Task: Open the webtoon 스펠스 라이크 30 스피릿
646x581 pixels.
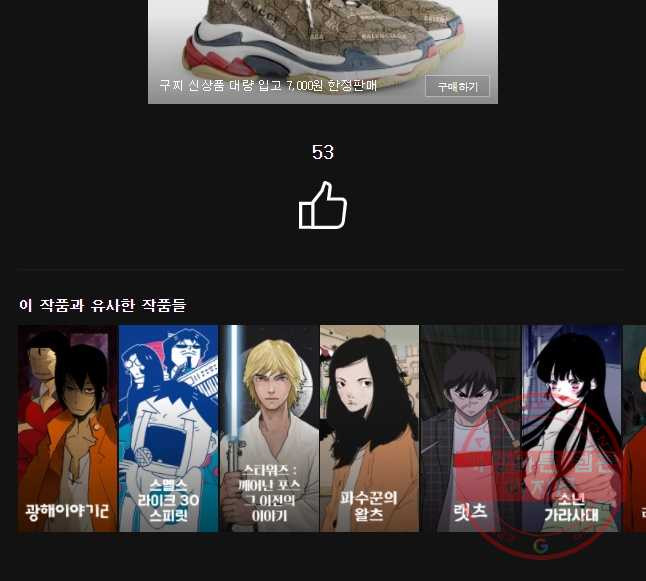Action: pos(168,428)
